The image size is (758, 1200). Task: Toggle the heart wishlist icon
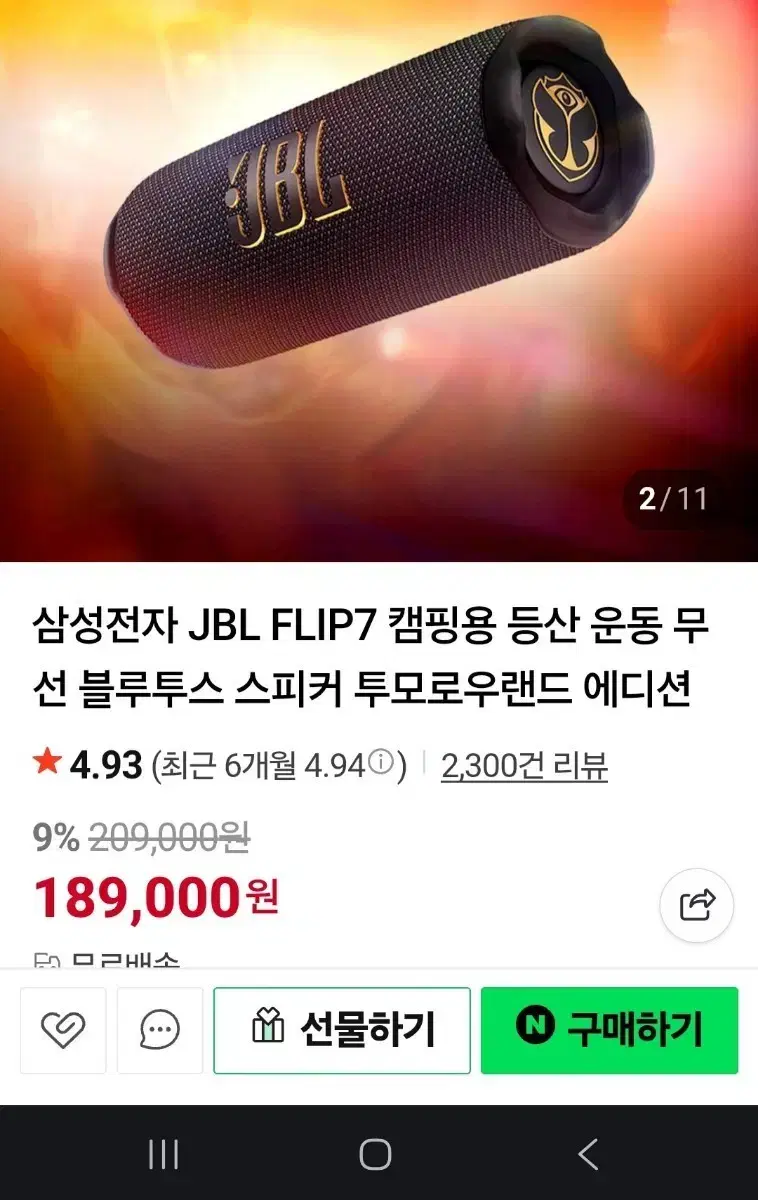tap(64, 1030)
